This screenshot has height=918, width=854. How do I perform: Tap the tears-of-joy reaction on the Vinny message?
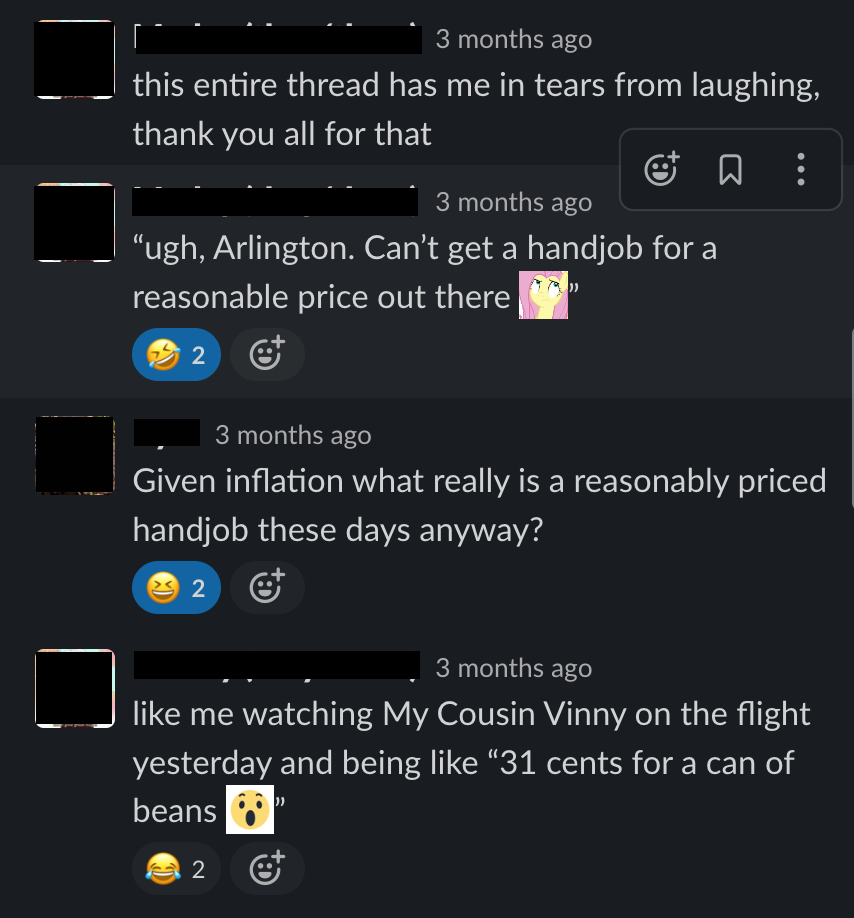click(176, 868)
